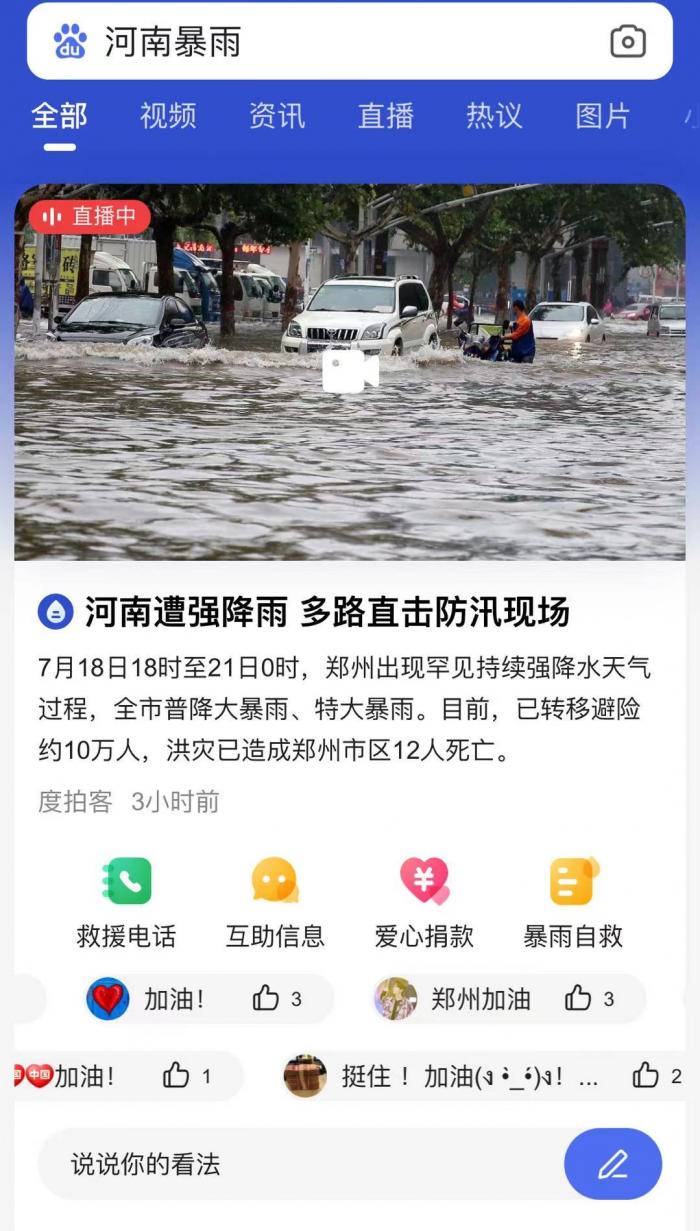This screenshot has height=1231, width=700.
Task: Open 互助信息 mutual help info
Action: (x=275, y=902)
